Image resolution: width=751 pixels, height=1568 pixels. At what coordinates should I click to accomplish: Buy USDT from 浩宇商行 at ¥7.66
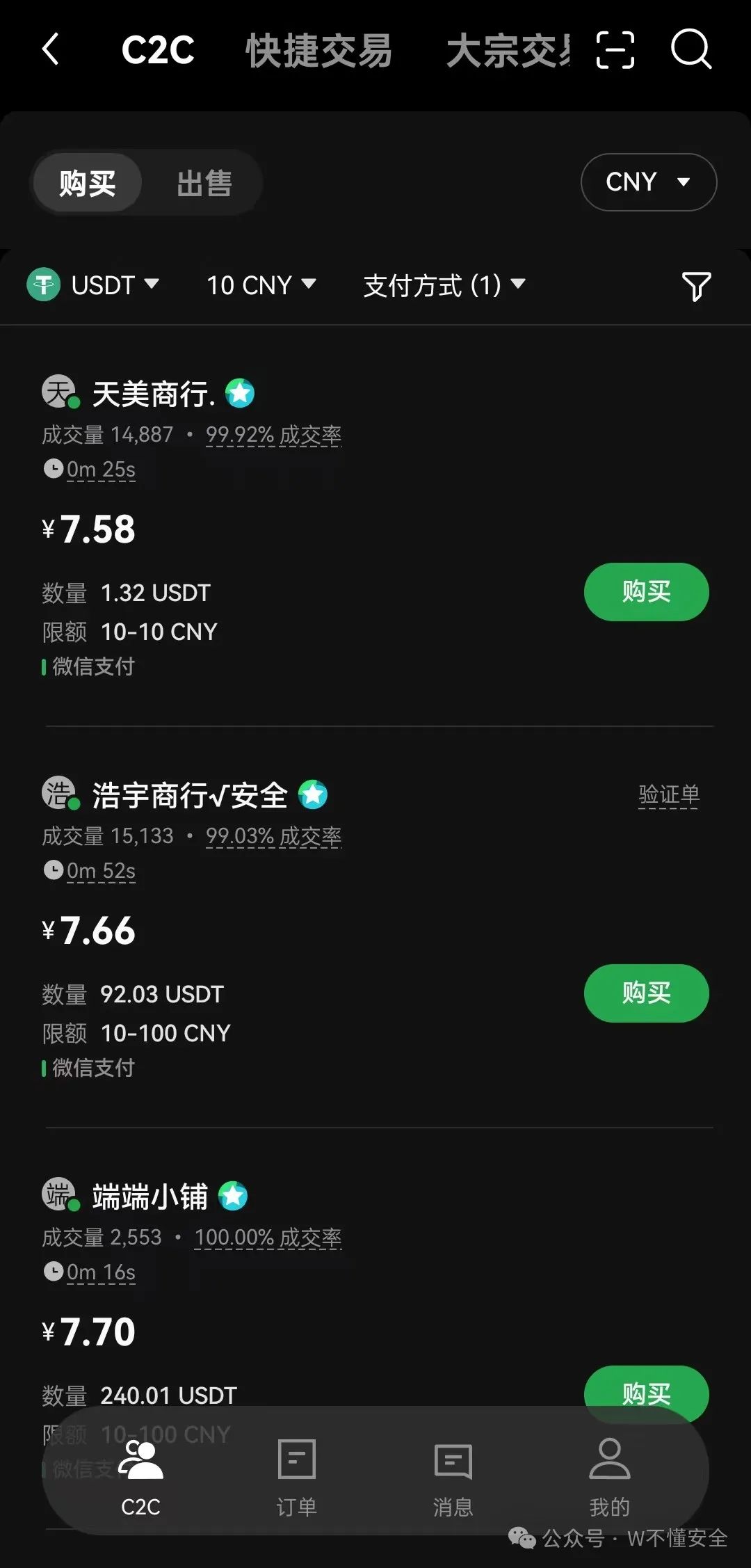[x=646, y=993]
